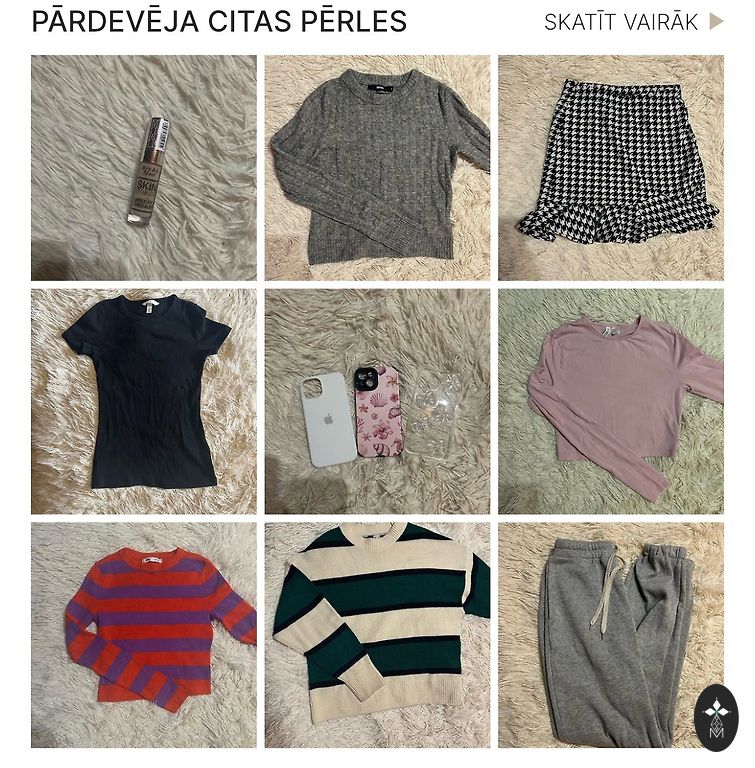
Task: Open the skin foundation tube listing
Action: (x=144, y=168)
